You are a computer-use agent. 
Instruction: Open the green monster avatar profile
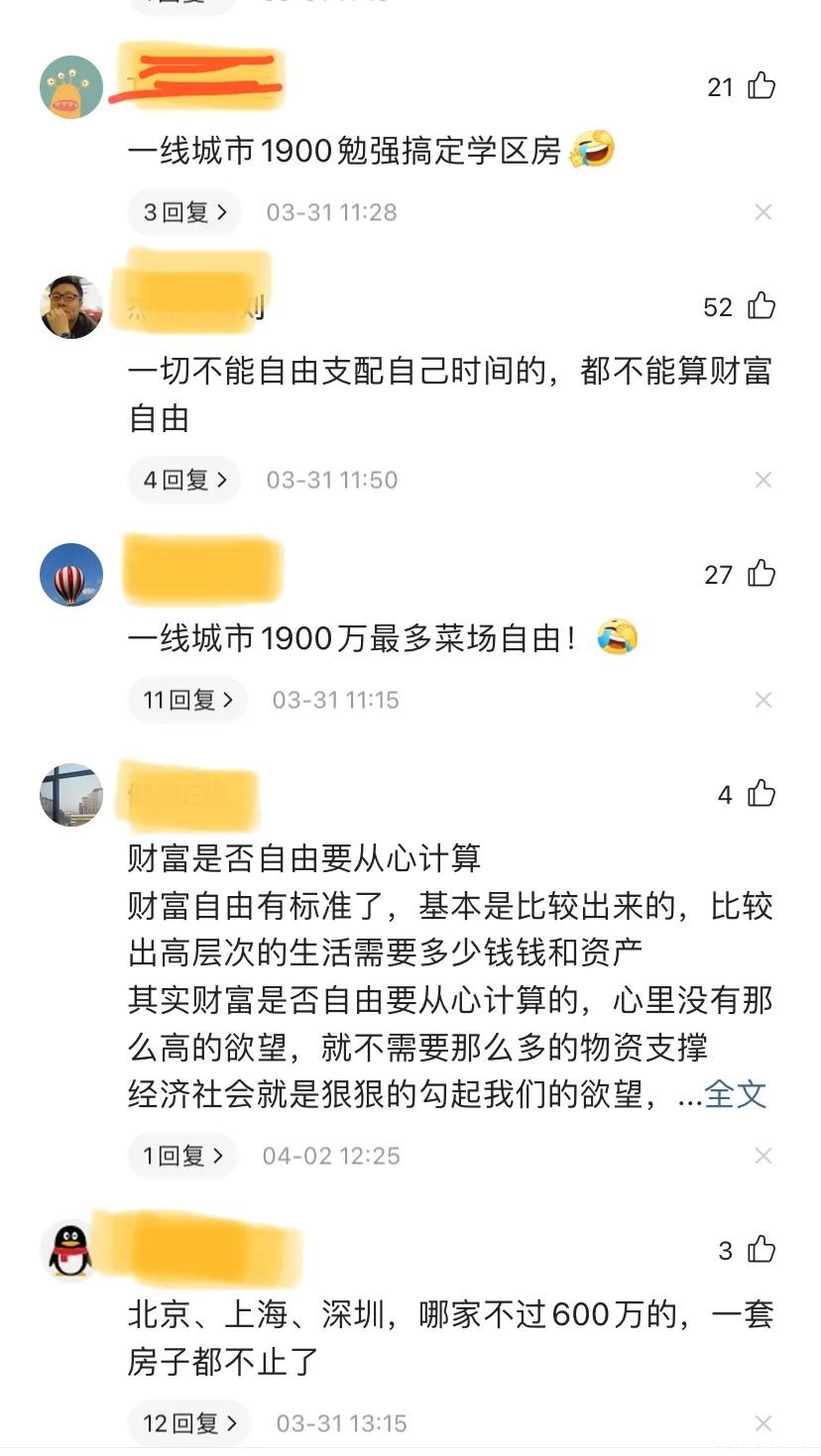(71, 87)
